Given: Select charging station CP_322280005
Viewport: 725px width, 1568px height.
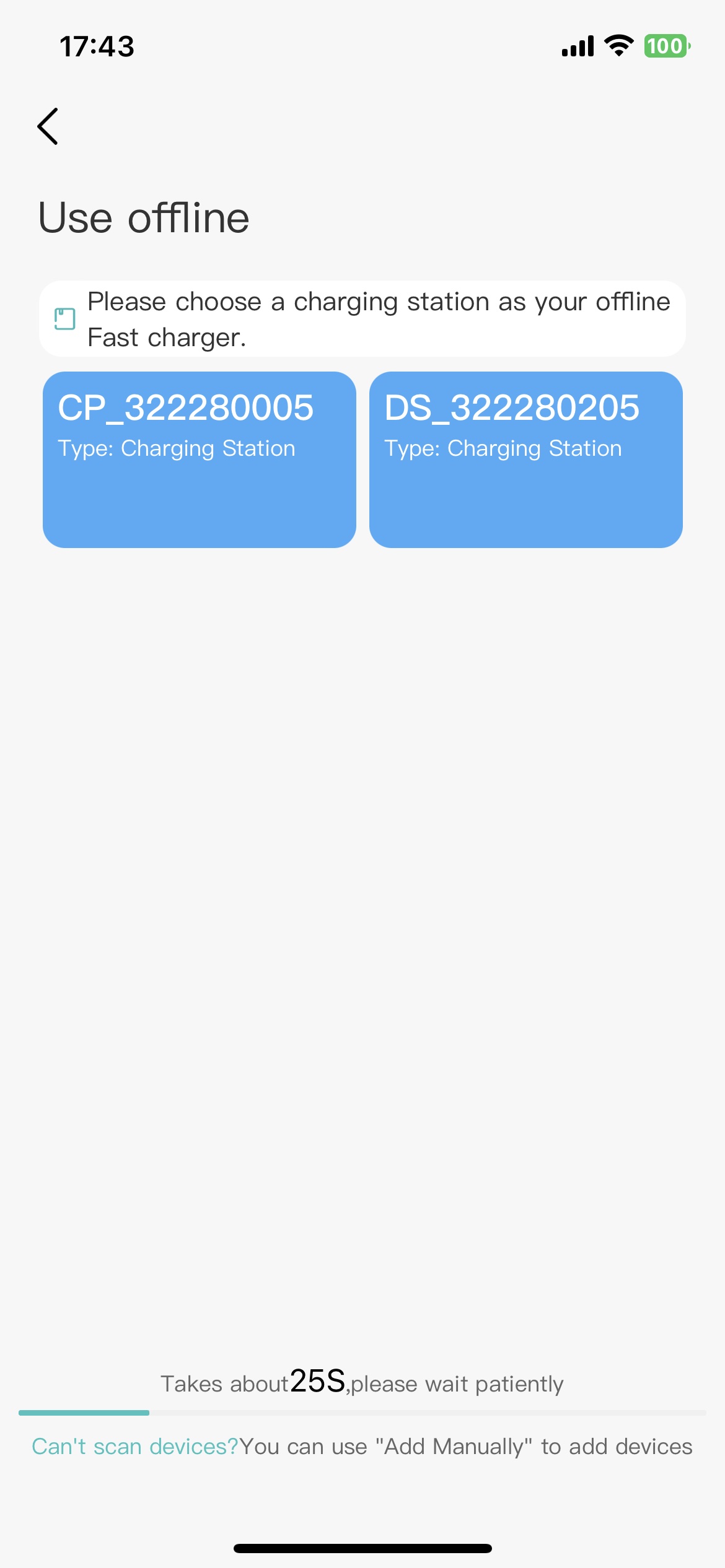Looking at the screenshot, I should [x=199, y=459].
